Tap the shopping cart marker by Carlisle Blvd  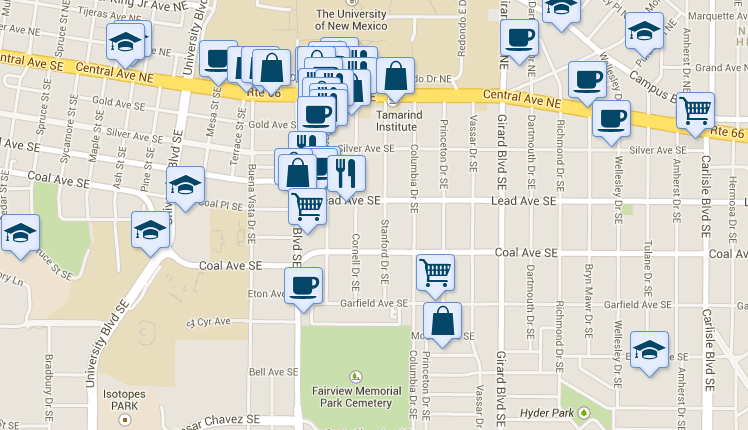pyautogui.click(x=695, y=110)
